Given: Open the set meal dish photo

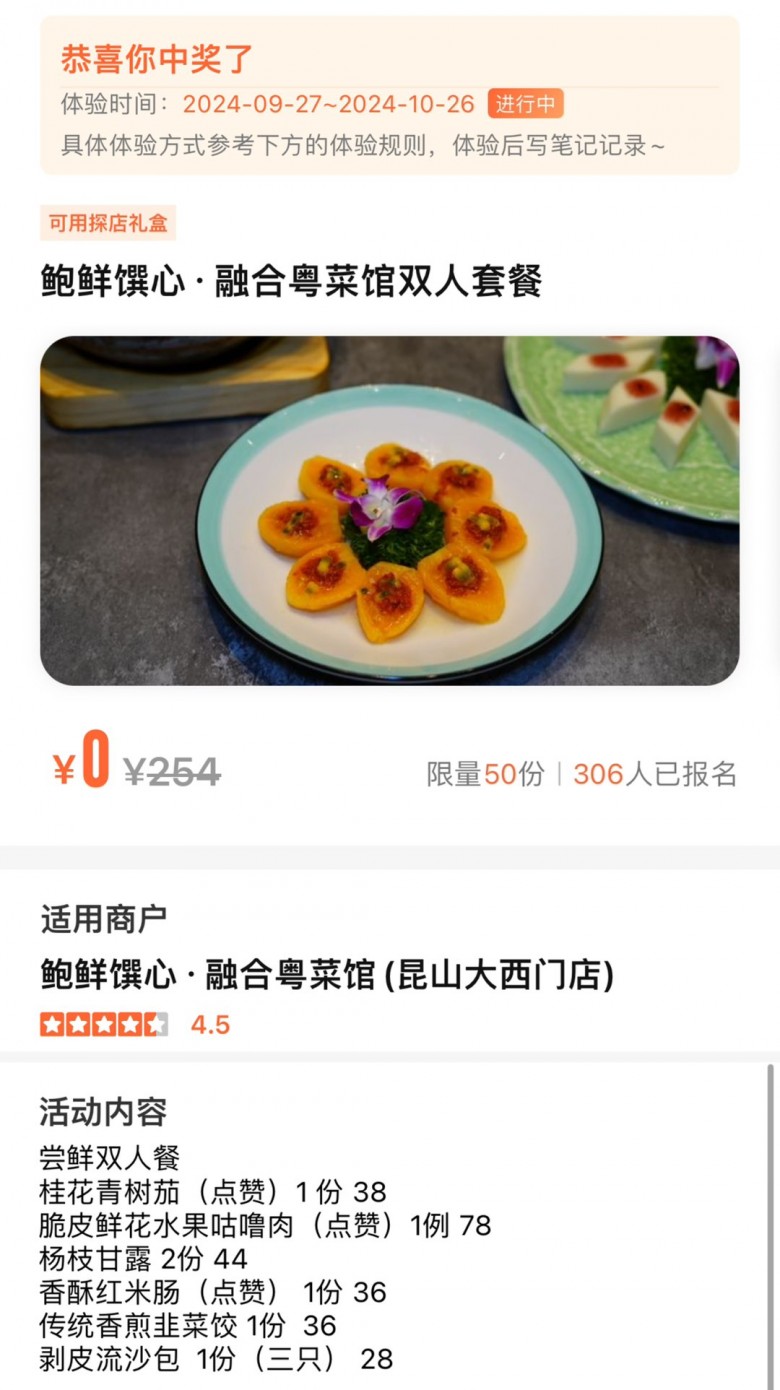Looking at the screenshot, I should [x=390, y=510].
